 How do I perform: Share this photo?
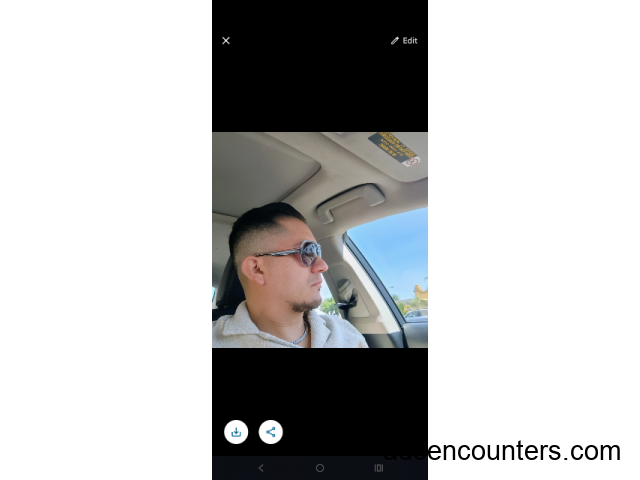[x=270, y=432]
